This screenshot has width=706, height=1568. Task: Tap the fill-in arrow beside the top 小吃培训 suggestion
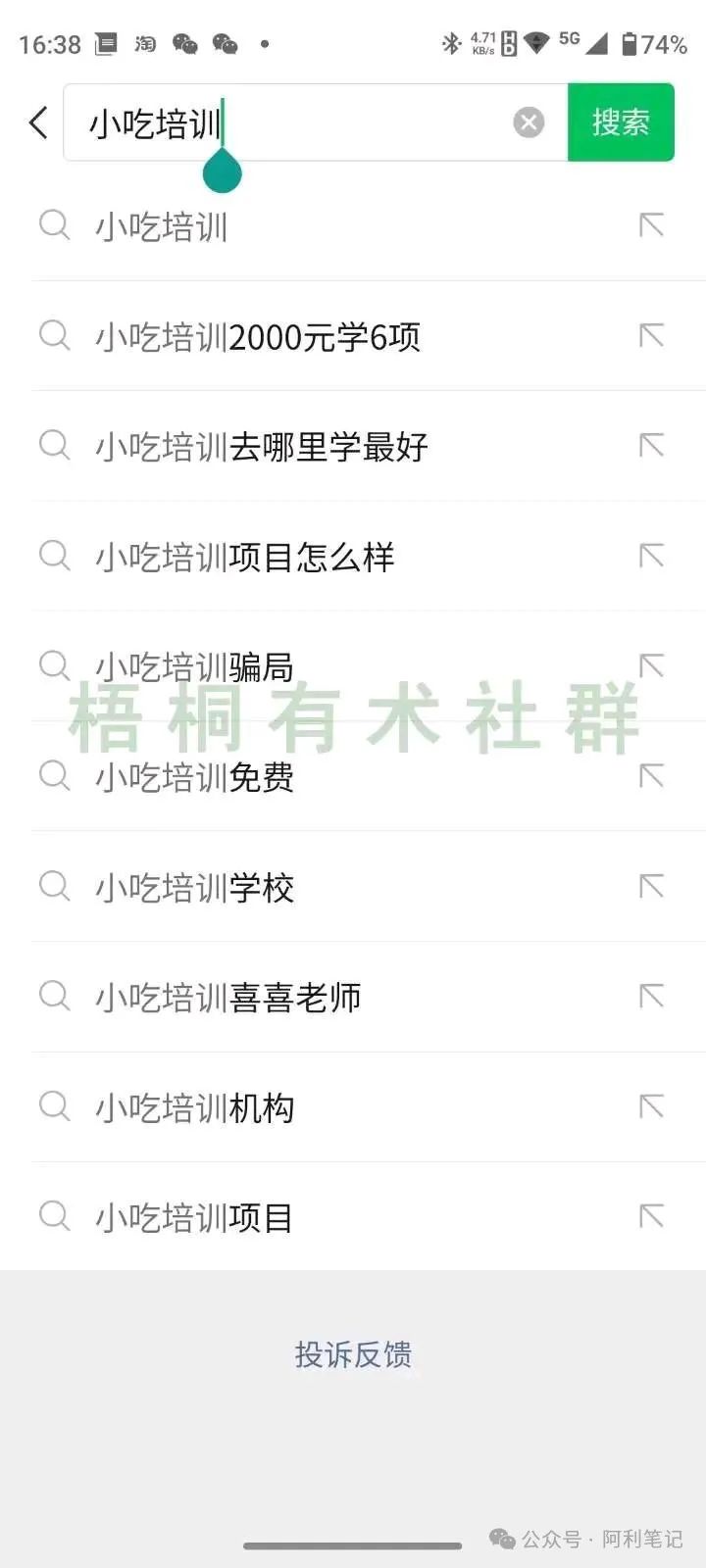pos(650,224)
